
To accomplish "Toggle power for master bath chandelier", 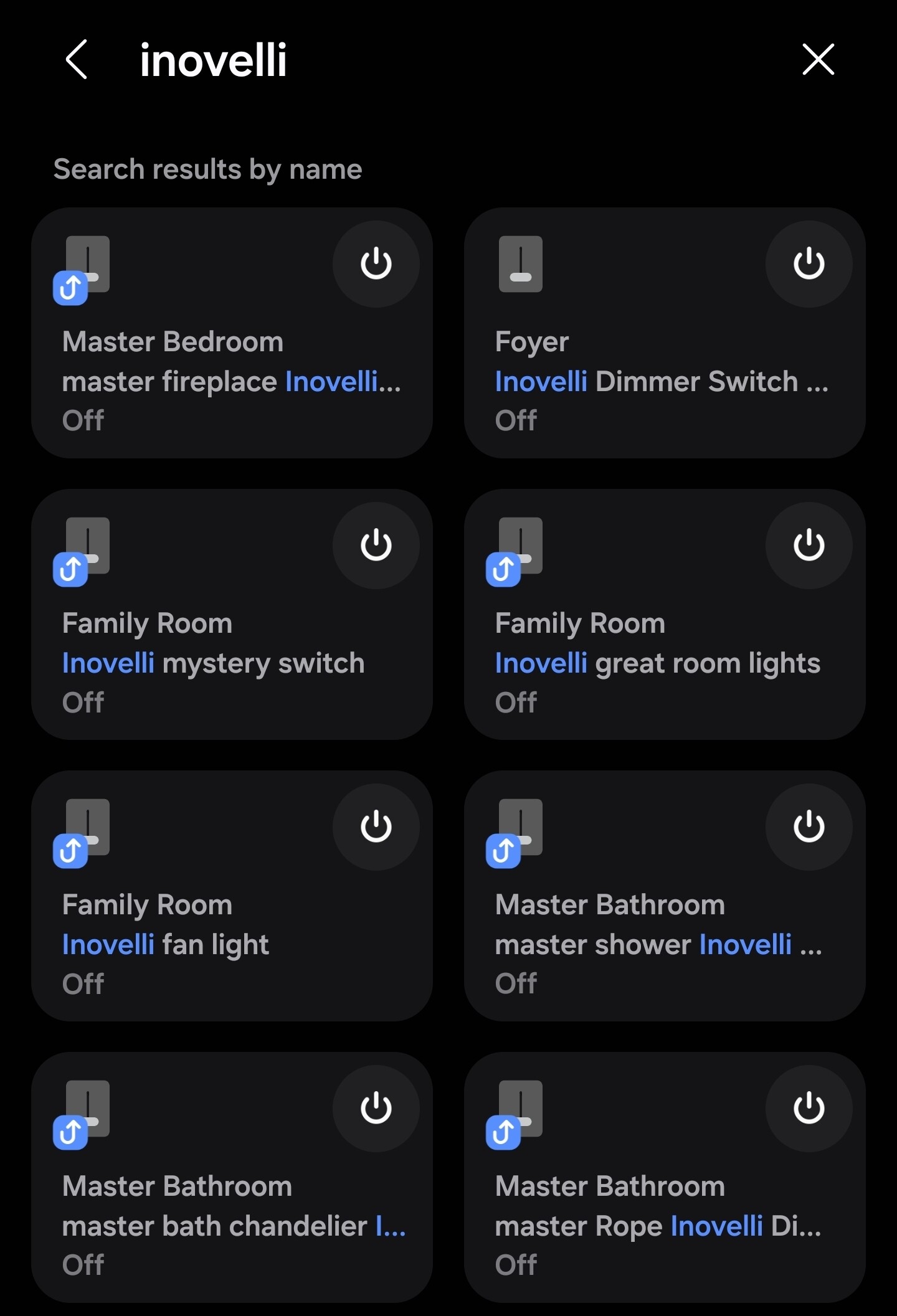I will point(376,1109).
